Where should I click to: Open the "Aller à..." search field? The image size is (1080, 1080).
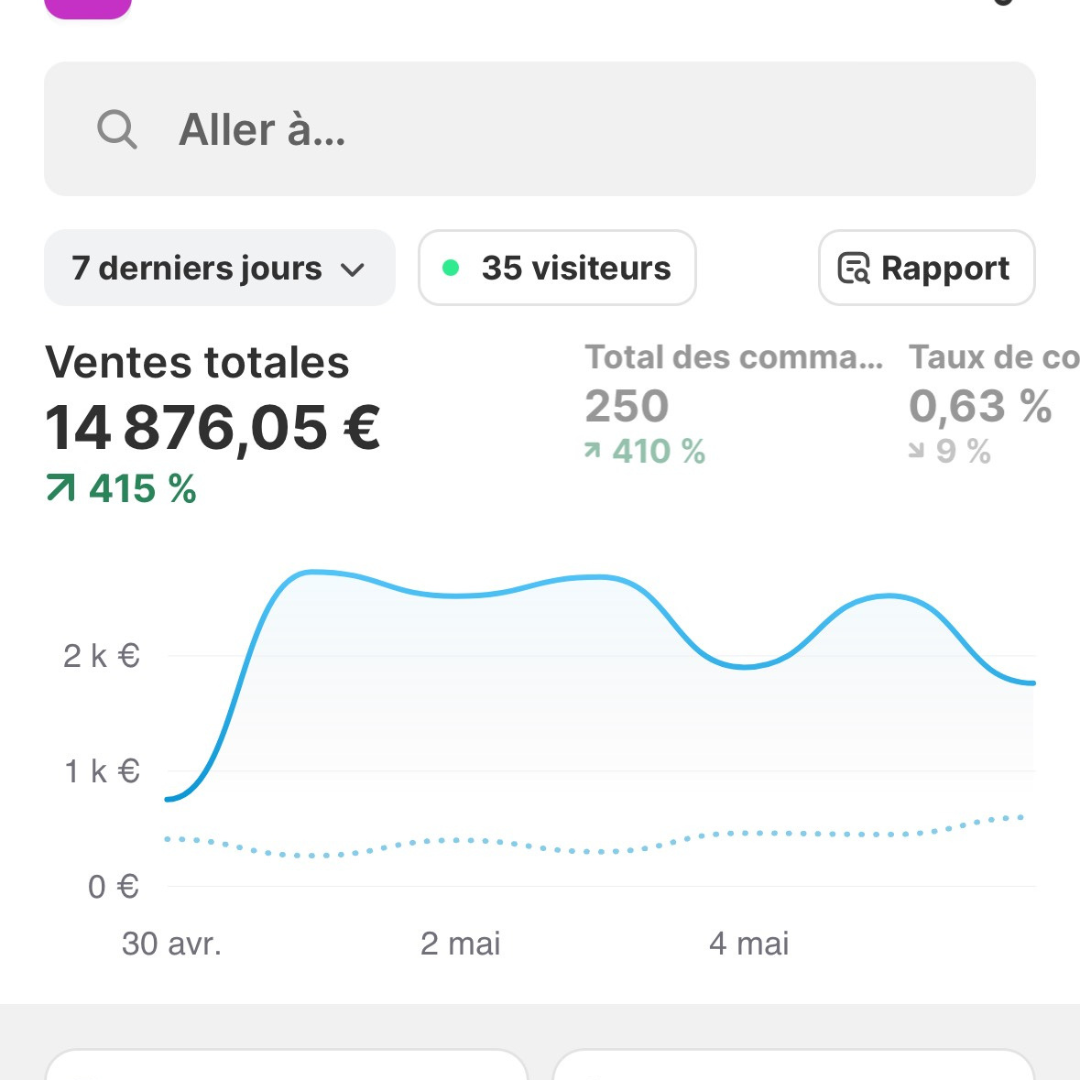point(540,129)
